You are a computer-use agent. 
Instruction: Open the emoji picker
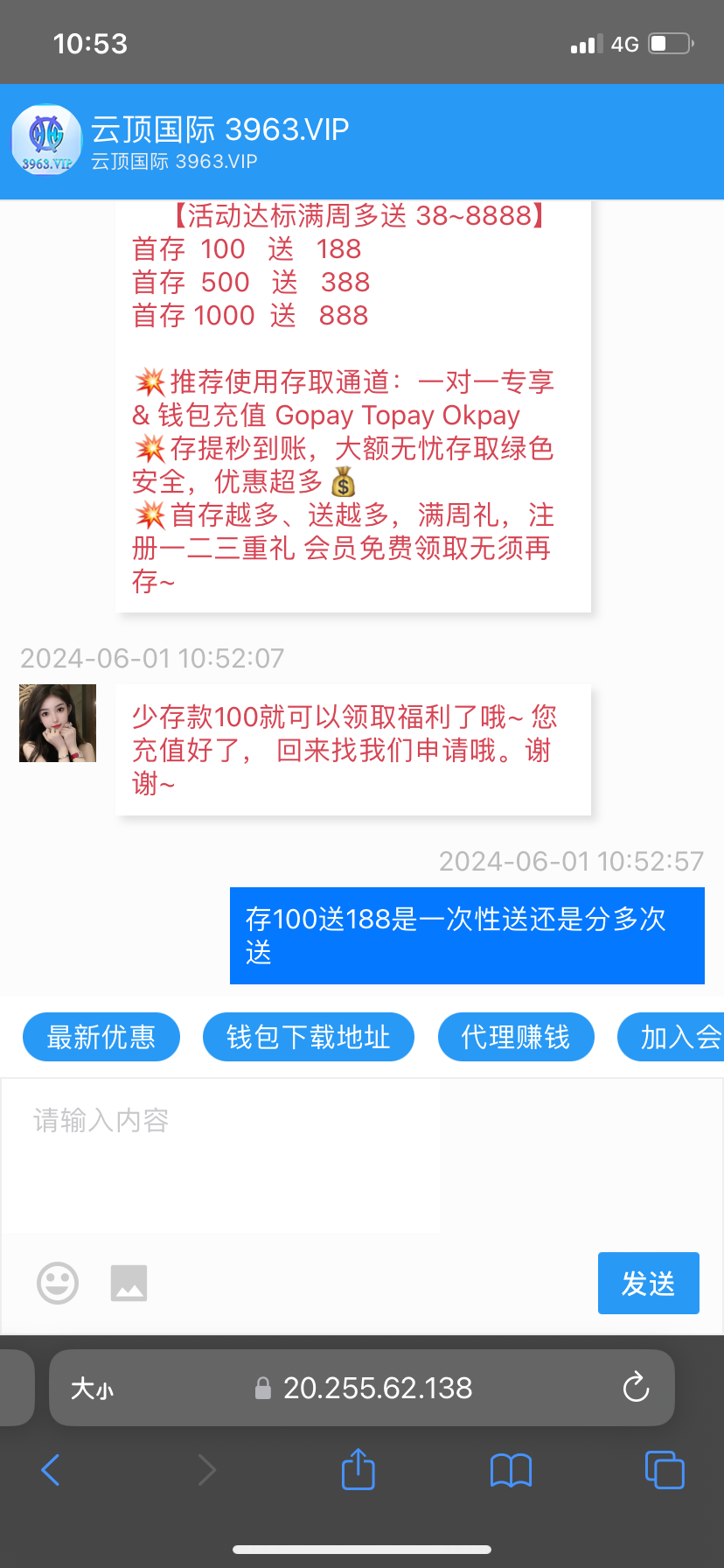pyautogui.click(x=57, y=1283)
